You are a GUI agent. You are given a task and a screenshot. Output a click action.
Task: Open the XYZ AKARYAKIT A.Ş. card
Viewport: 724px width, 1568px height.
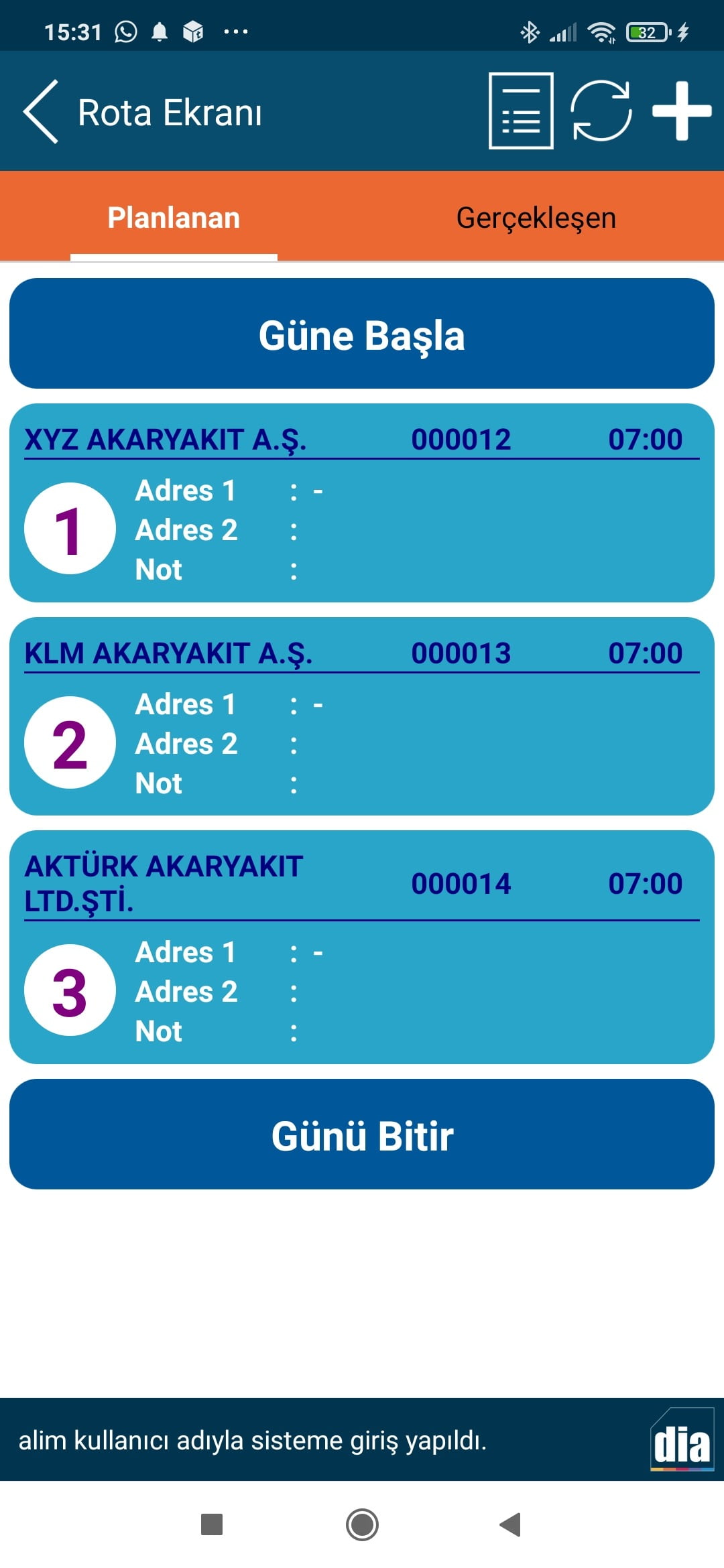tap(362, 503)
